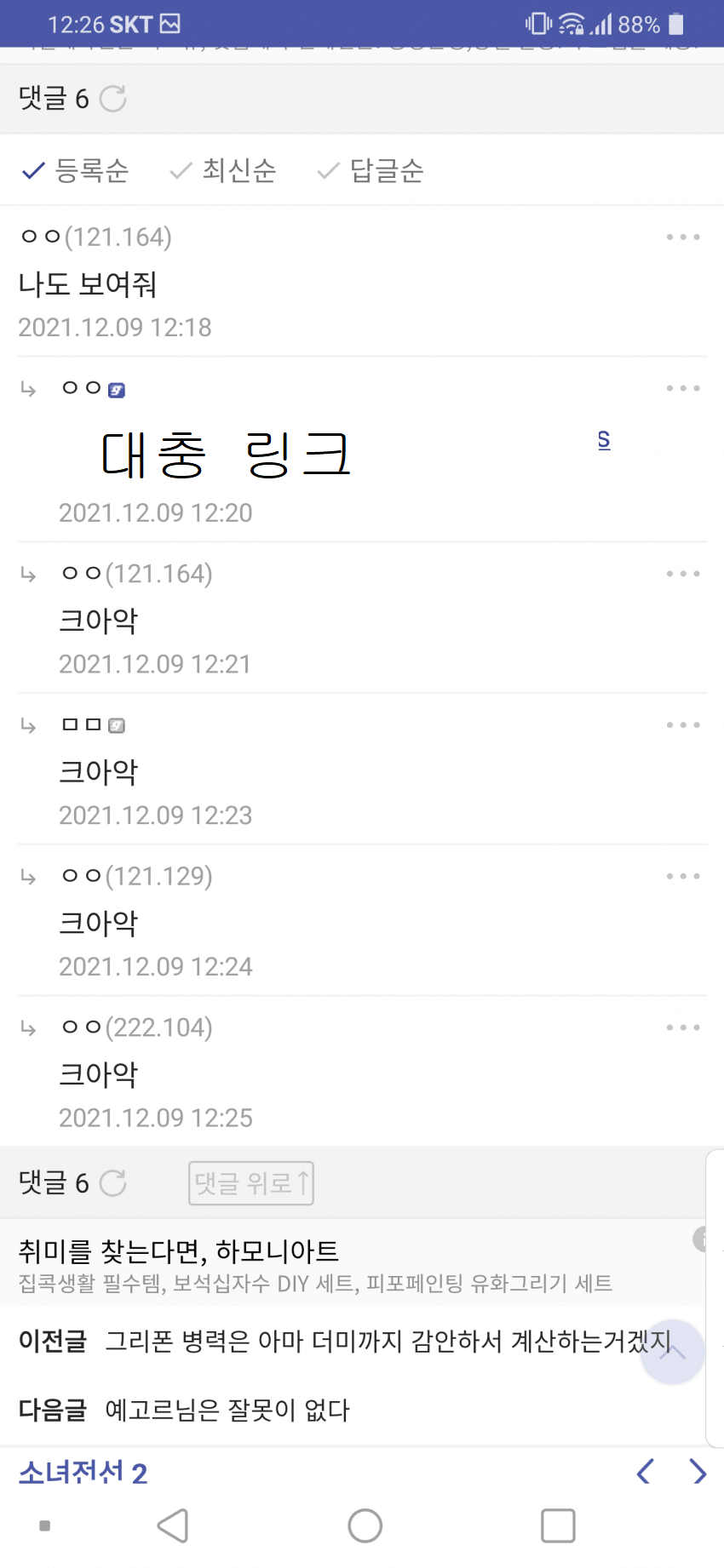Viewport: 724px width, 1568px height.
Task: Open options for the 크아악 reply at 12:24
Action: [x=683, y=876]
